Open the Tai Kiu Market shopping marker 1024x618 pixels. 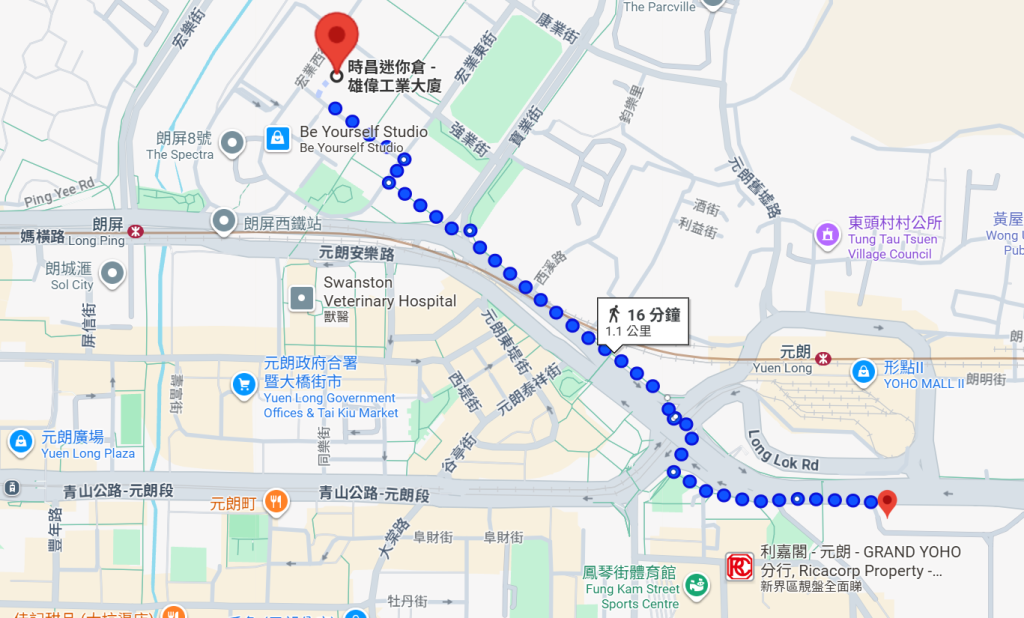(x=243, y=383)
